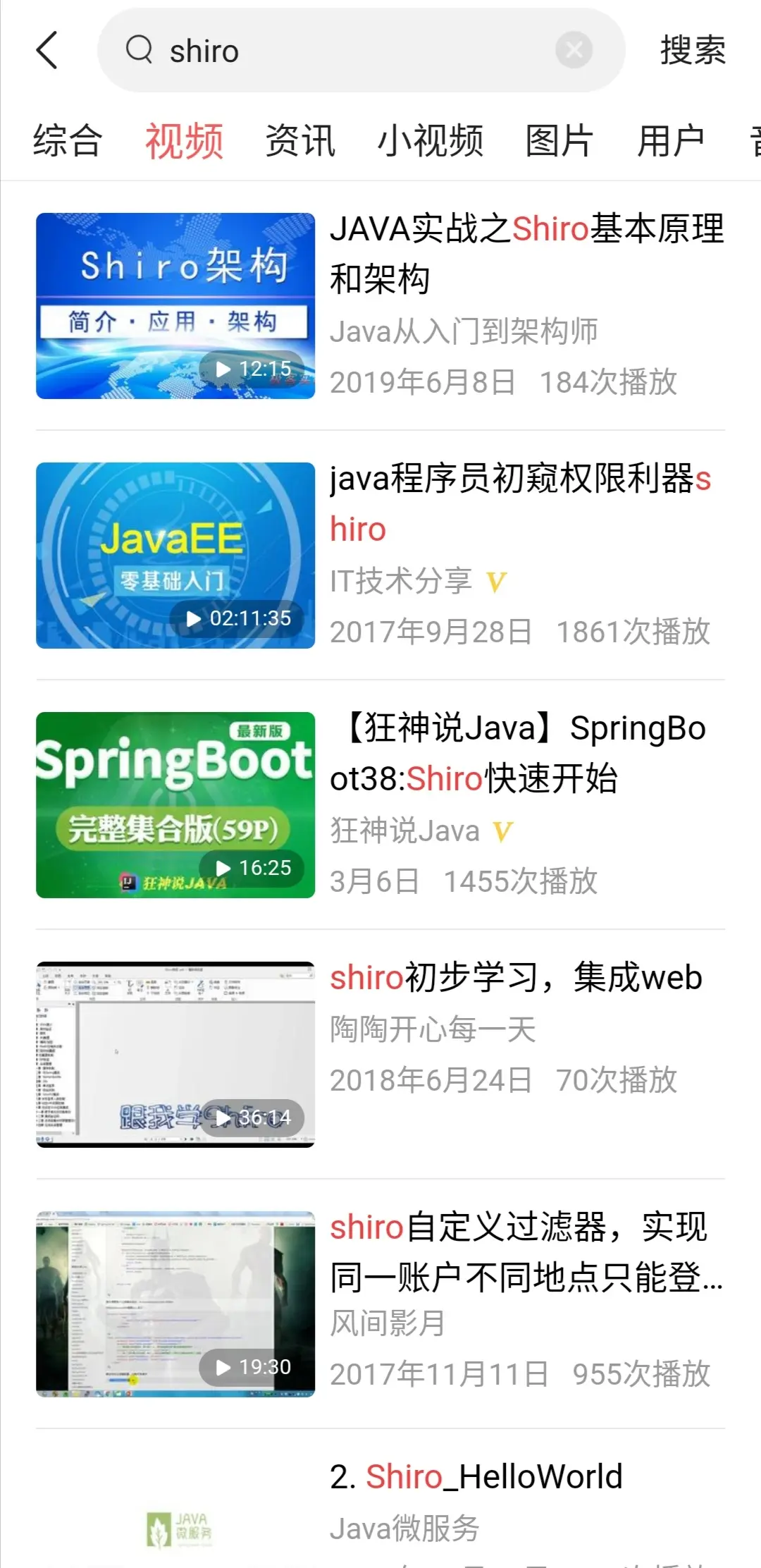
Task: Tap the 搜索 button
Action: [692, 51]
